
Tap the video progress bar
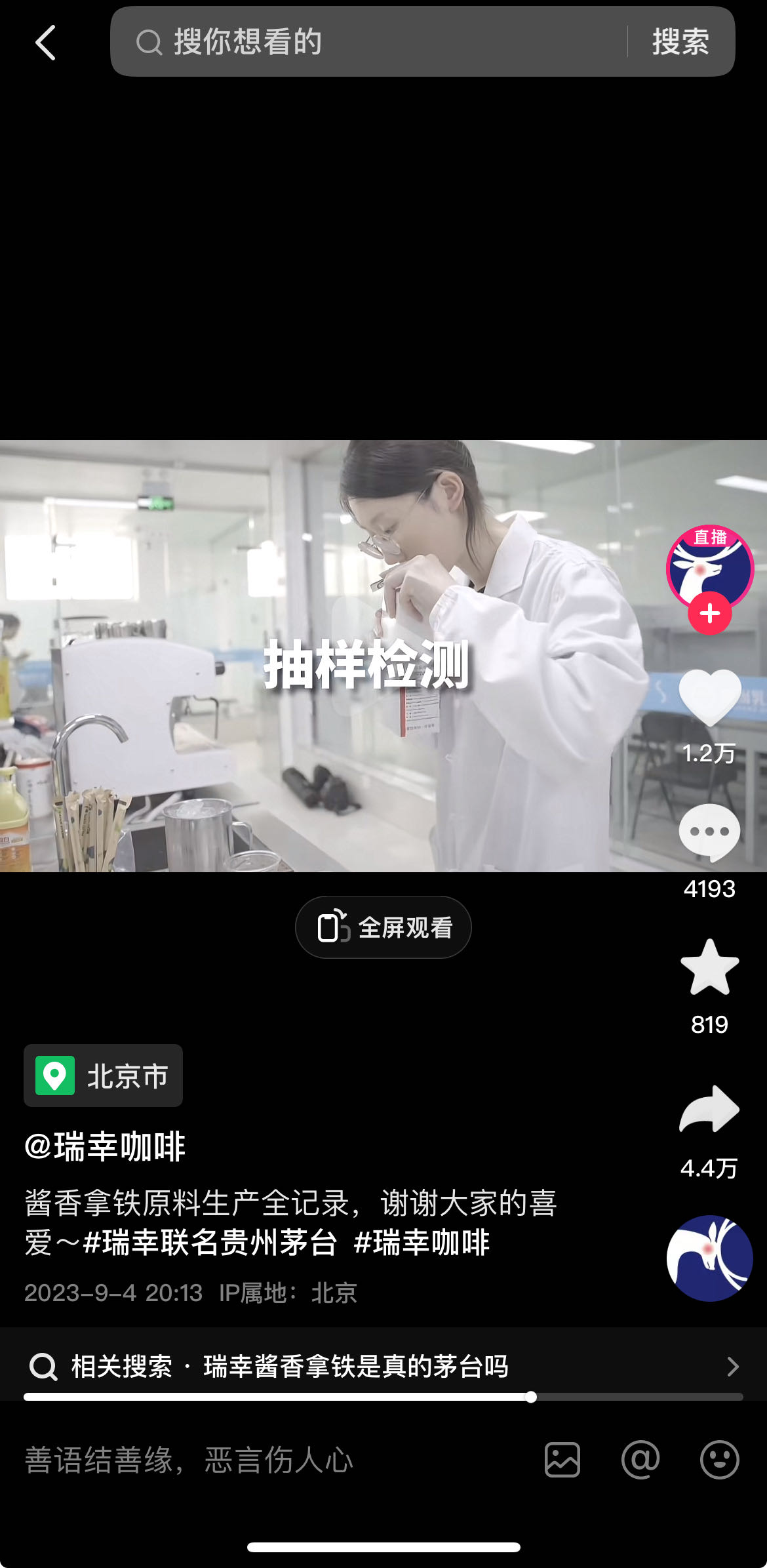[x=383, y=1397]
